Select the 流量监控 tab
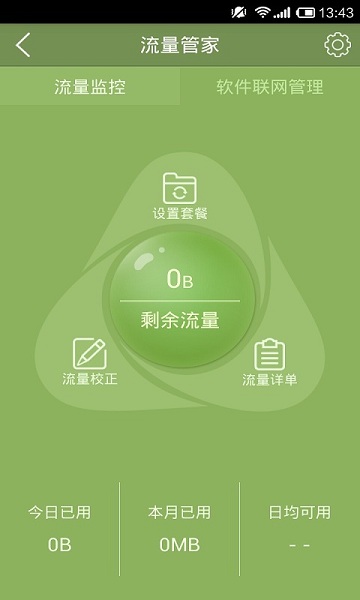Viewport: 360px width, 600px height. [90, 87]
